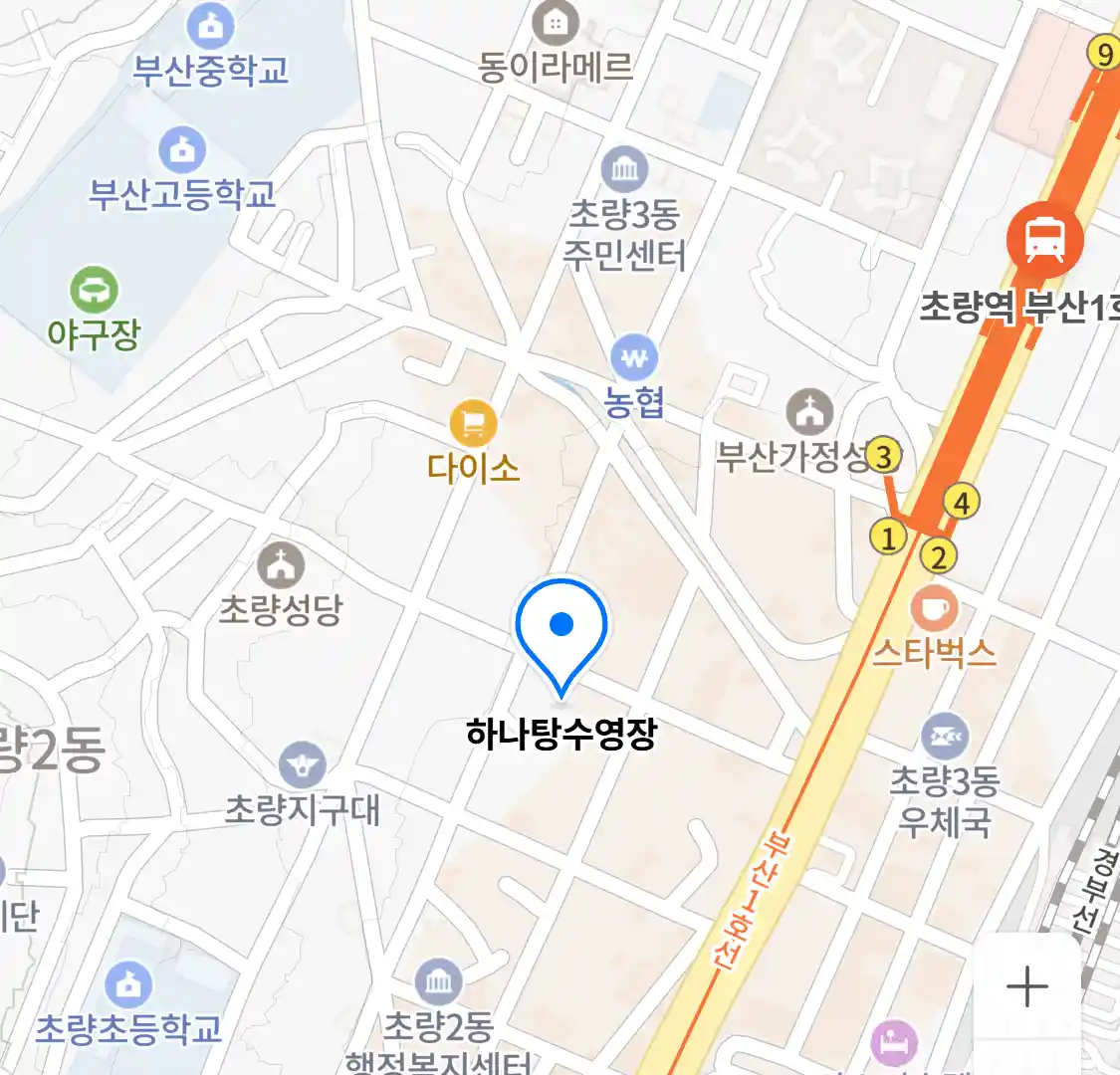The height and width of the screenshot is (1075, 1120).
Task: Open the 초량3동 우체국 post office marker
Action: (x=944, y=738)
